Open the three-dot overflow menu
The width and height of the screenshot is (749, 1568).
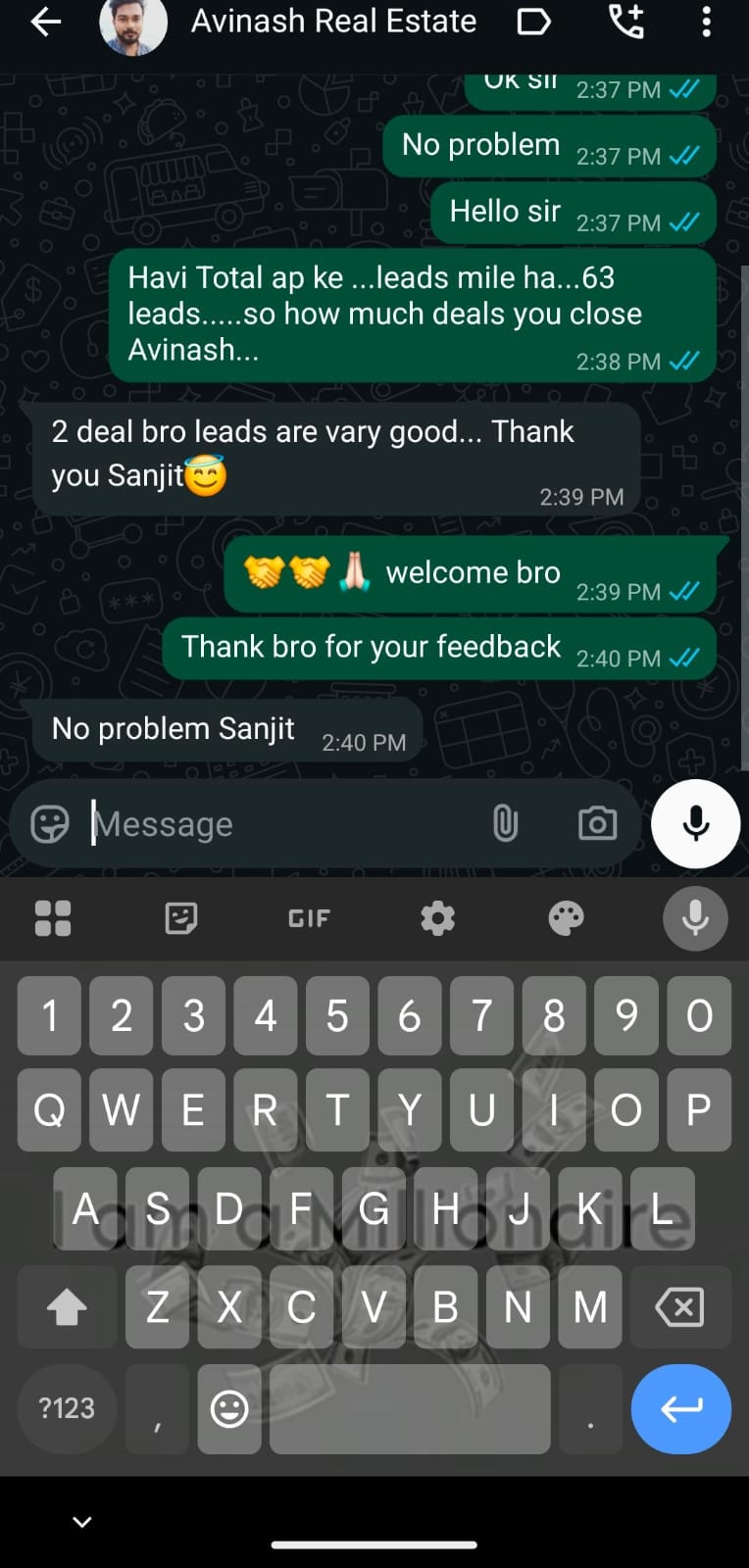(x=706, y=24)
